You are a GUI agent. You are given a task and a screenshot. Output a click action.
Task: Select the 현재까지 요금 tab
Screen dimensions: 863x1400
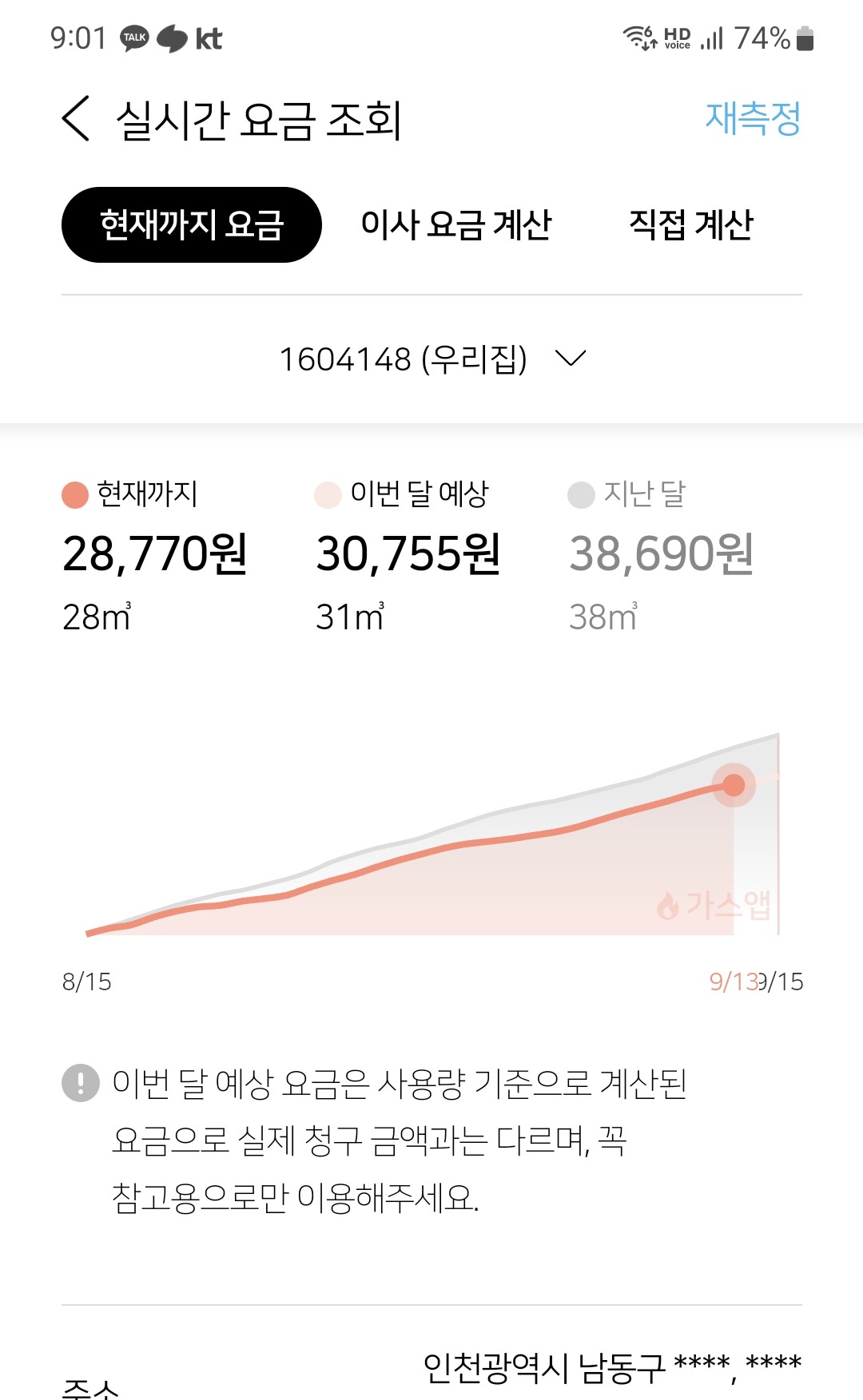tap(192, 224)
